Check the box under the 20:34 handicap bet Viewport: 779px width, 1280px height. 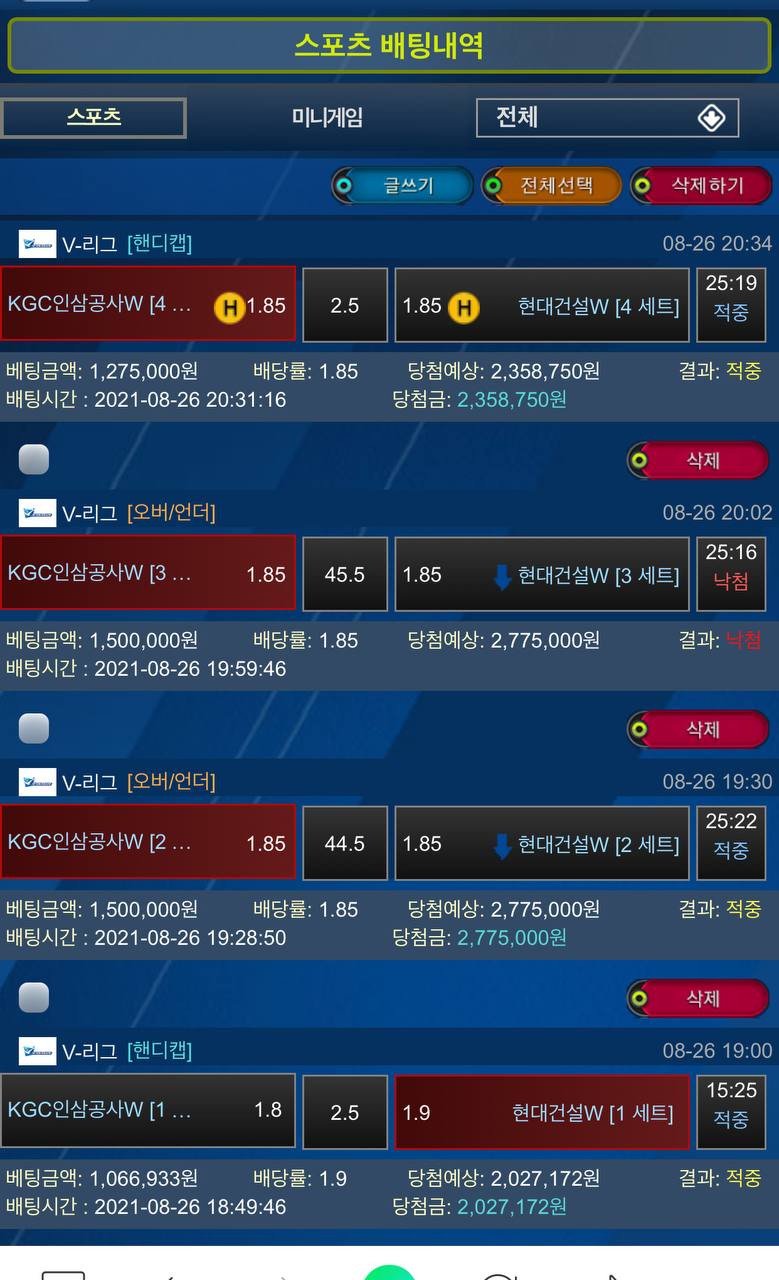34,460
